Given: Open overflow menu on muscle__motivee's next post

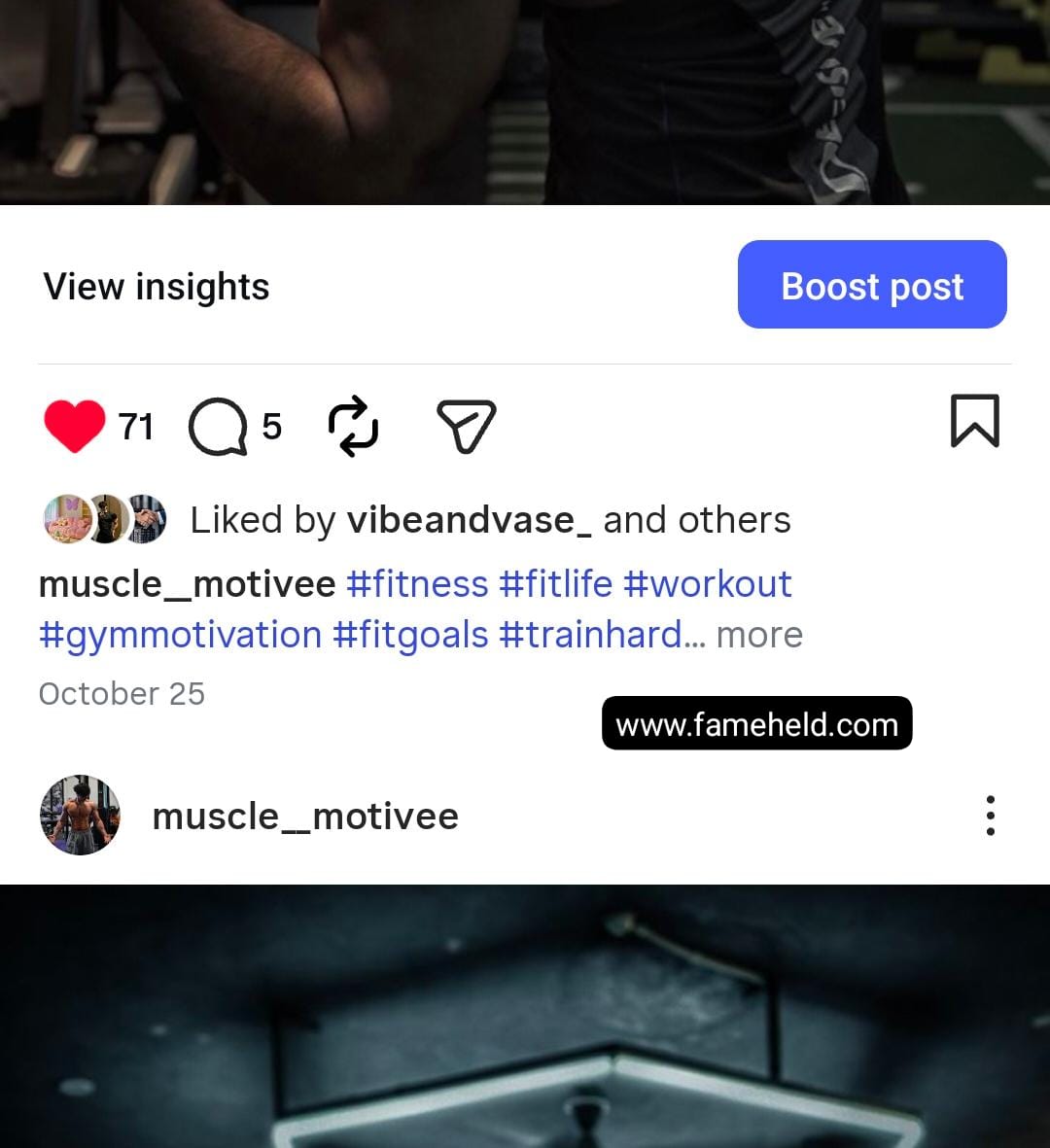Looking at the screenshot, I should click(990, 816).
